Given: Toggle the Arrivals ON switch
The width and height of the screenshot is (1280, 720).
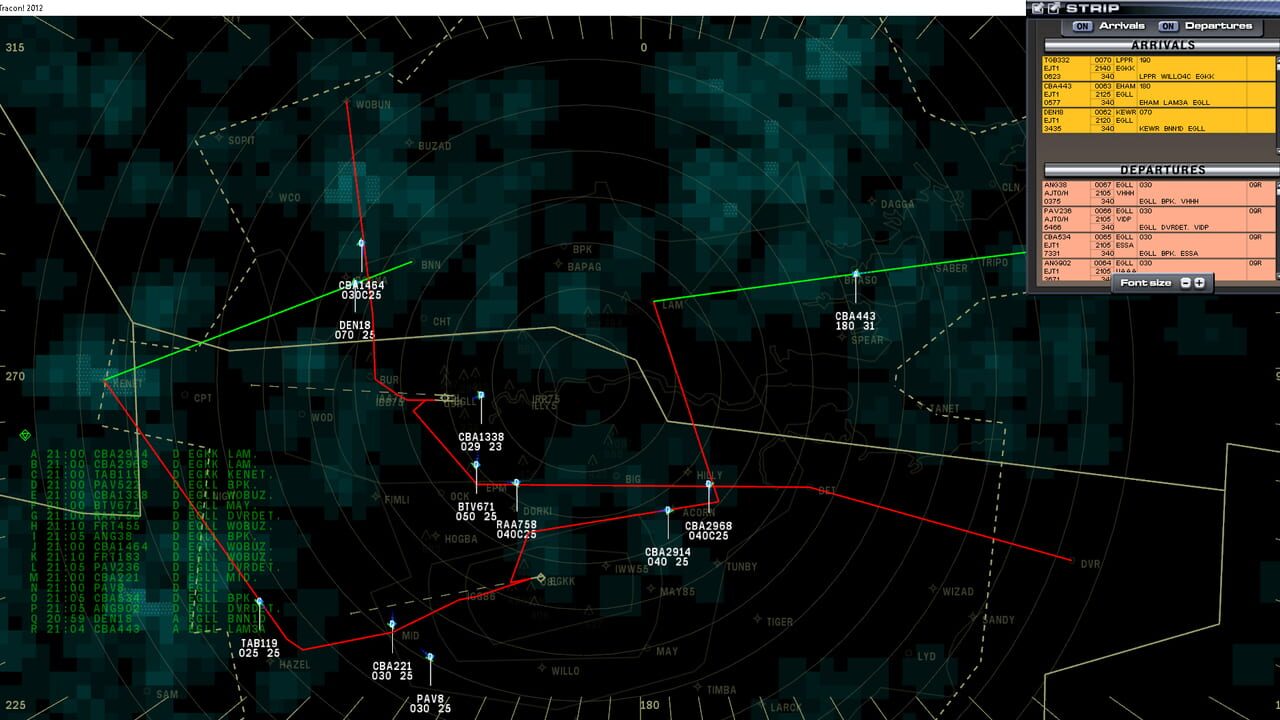Looking at the screenshot, I should tap(1081, 26).
